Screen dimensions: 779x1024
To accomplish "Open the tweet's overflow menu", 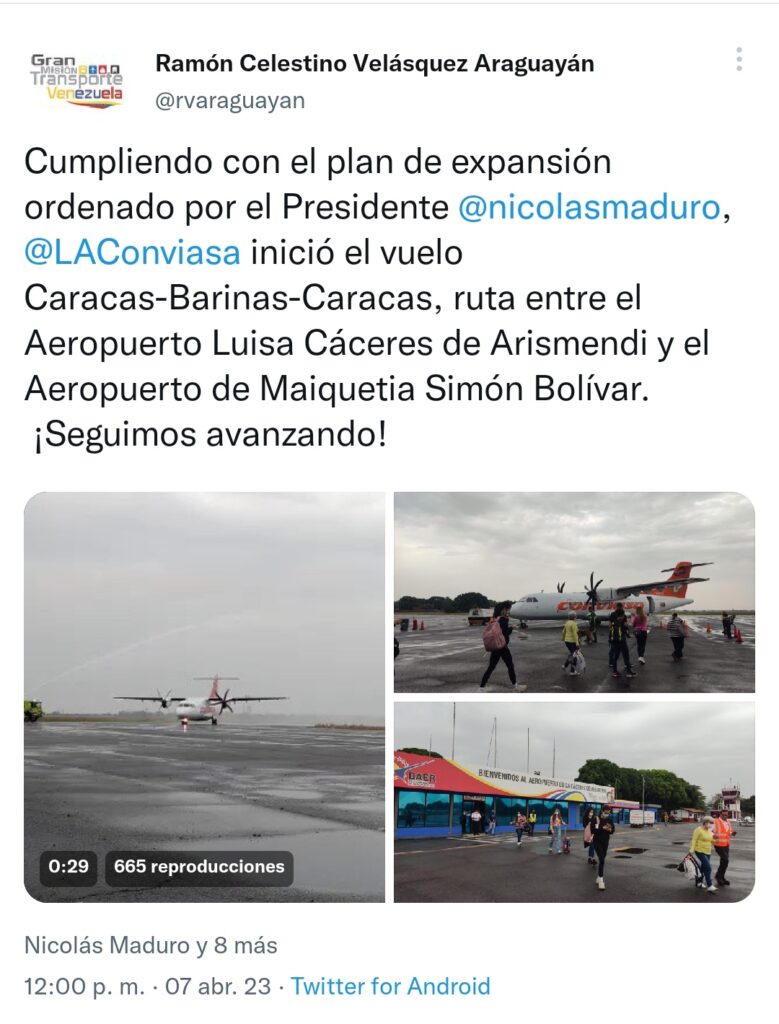I will pos(739,60).
